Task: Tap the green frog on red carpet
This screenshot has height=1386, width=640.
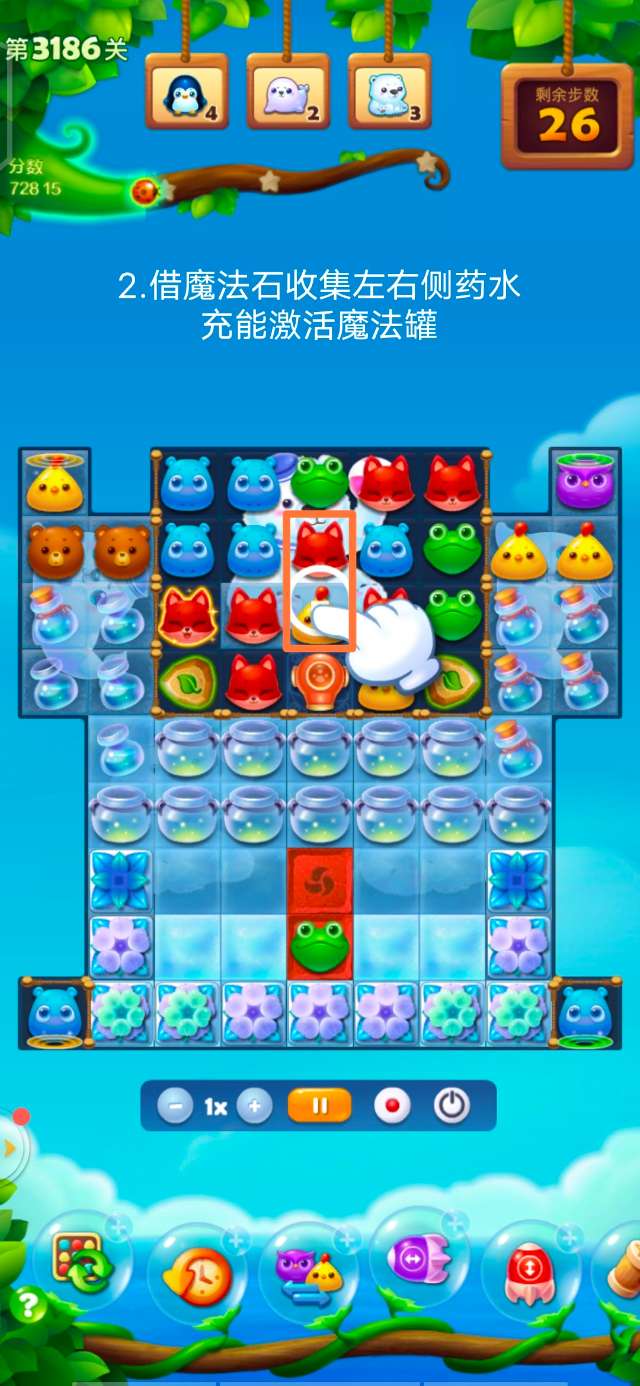Action: point(320,945)
